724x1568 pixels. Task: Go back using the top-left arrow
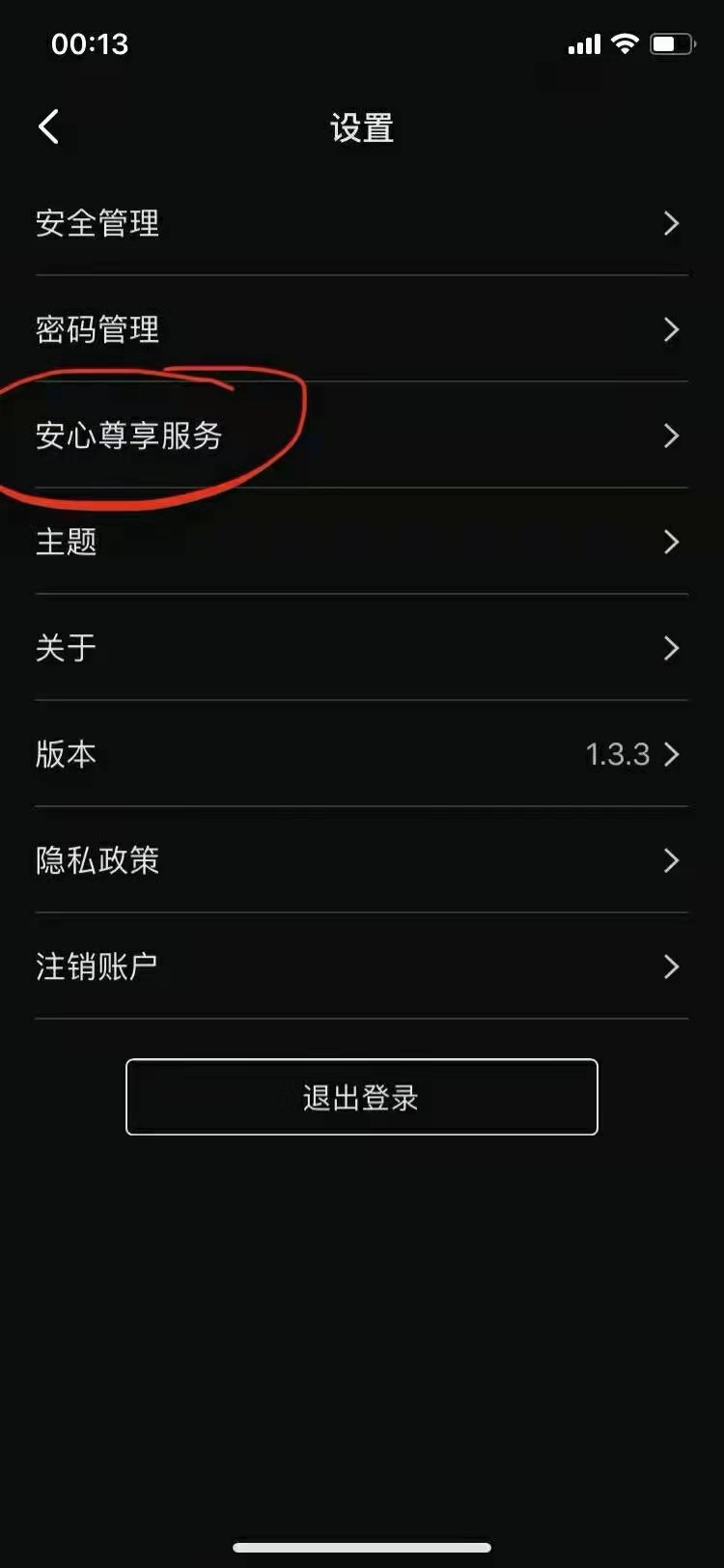[49, 126]
